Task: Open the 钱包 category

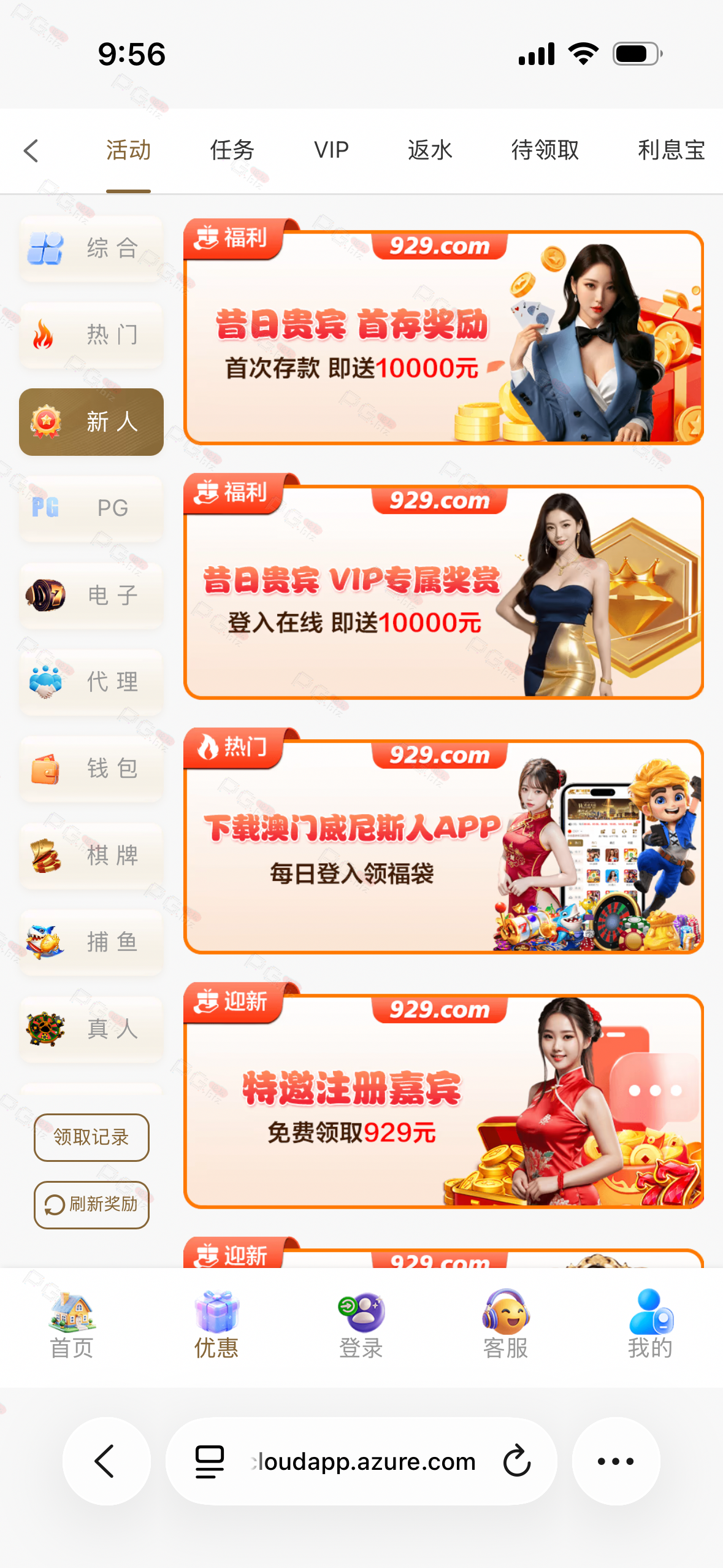Action: point(91,768)
